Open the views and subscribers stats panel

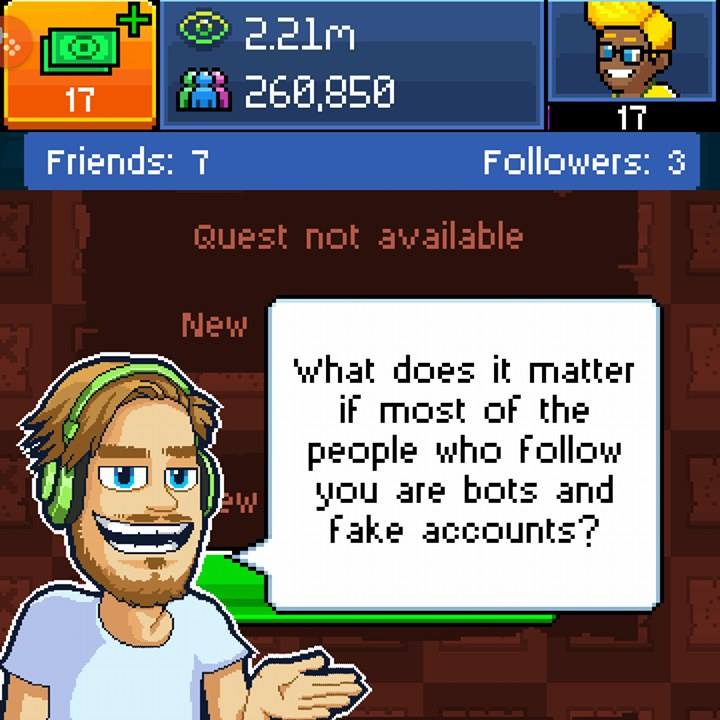click(352, 64)
